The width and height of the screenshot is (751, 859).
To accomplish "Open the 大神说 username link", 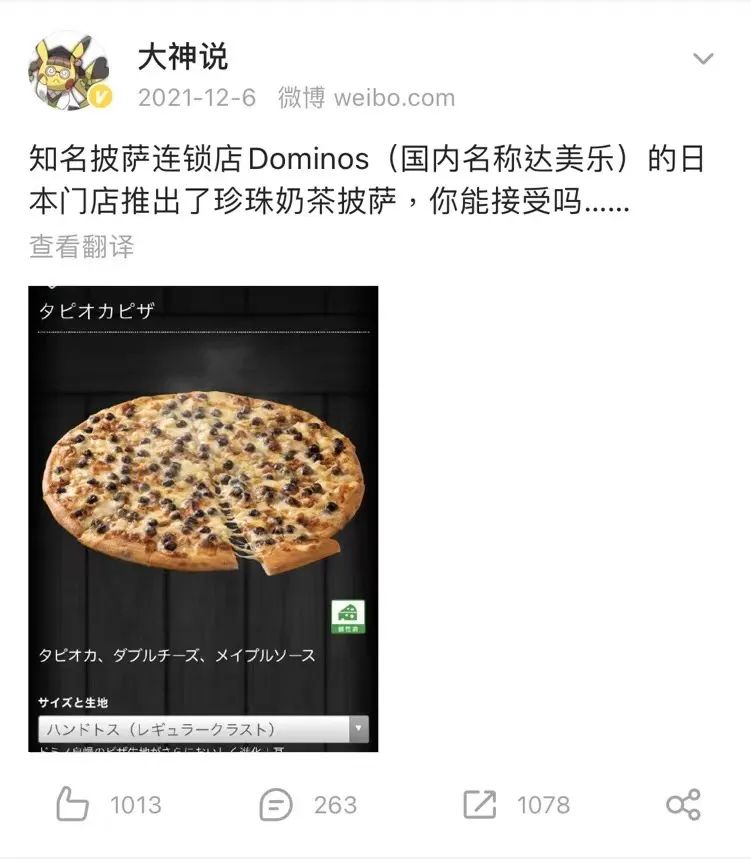I will [x=183, y=56].
